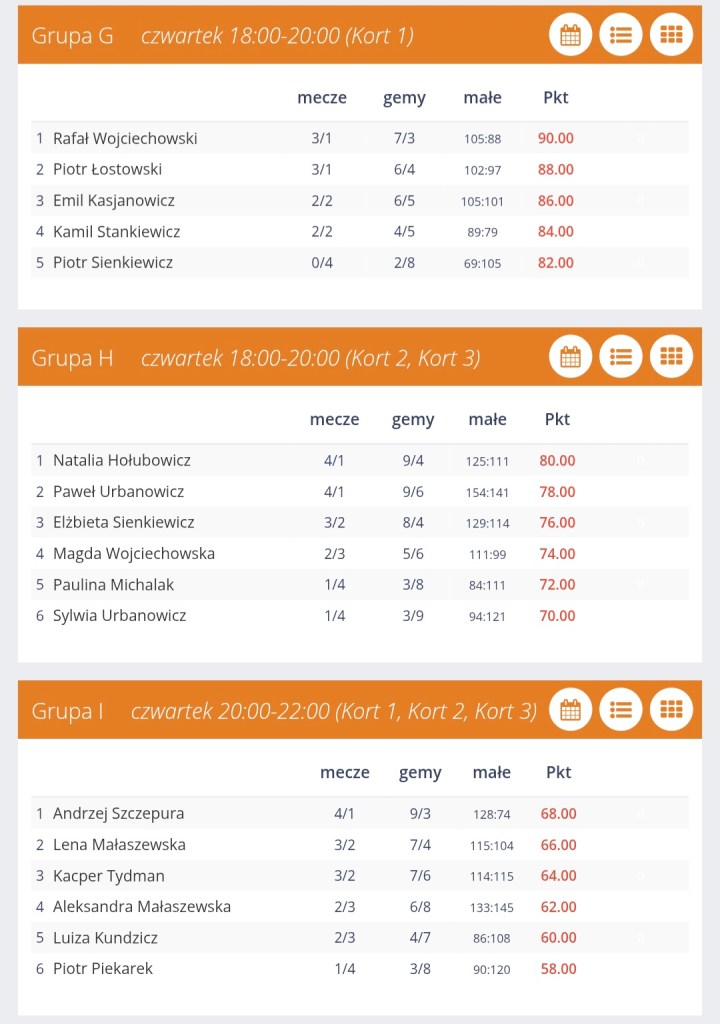Open the calendar icon for Grupa I
This screenshot has height=1024, width=720.
point(570,709)
